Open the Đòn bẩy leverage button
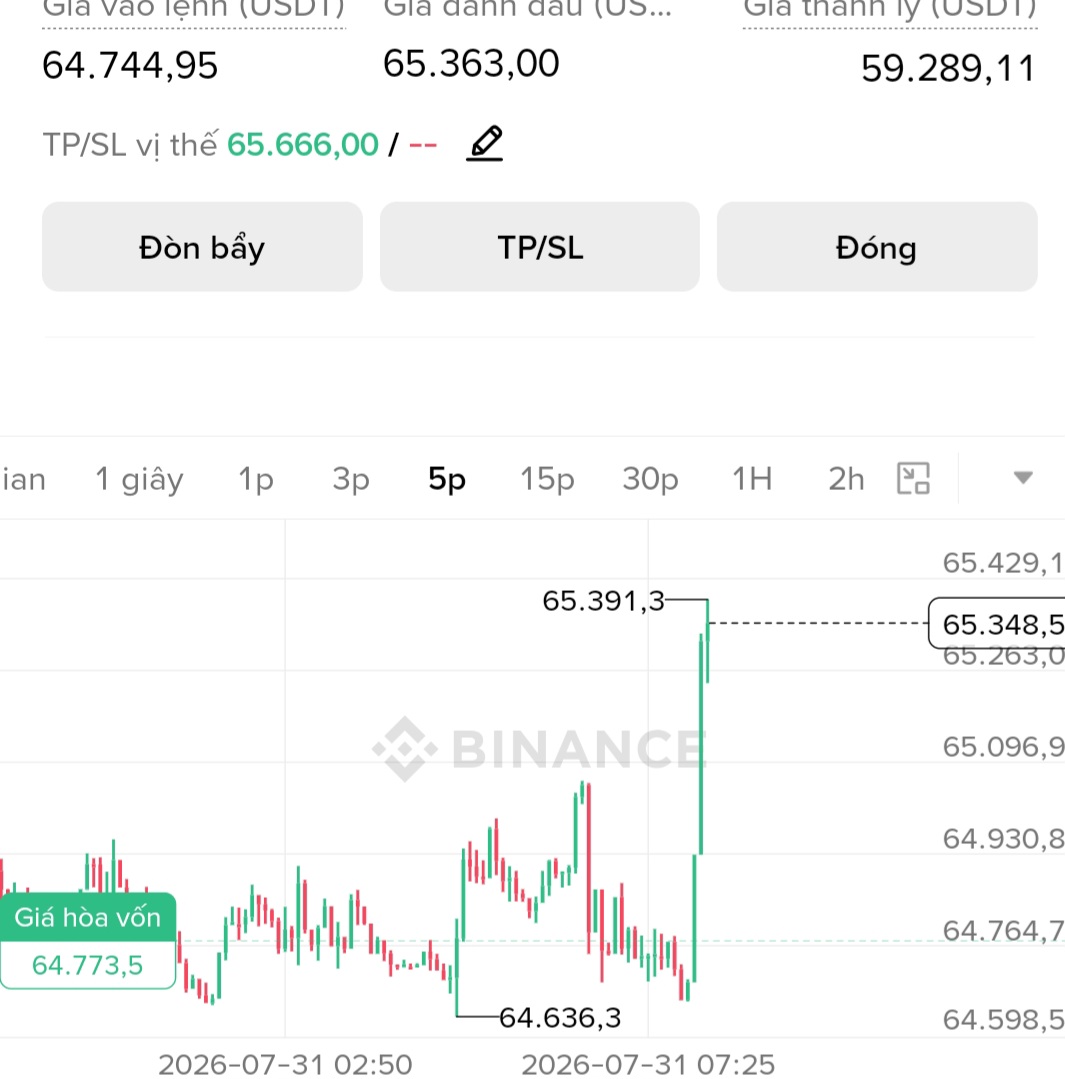This screenshot has width=1065, height=1079. pos(202,247)
